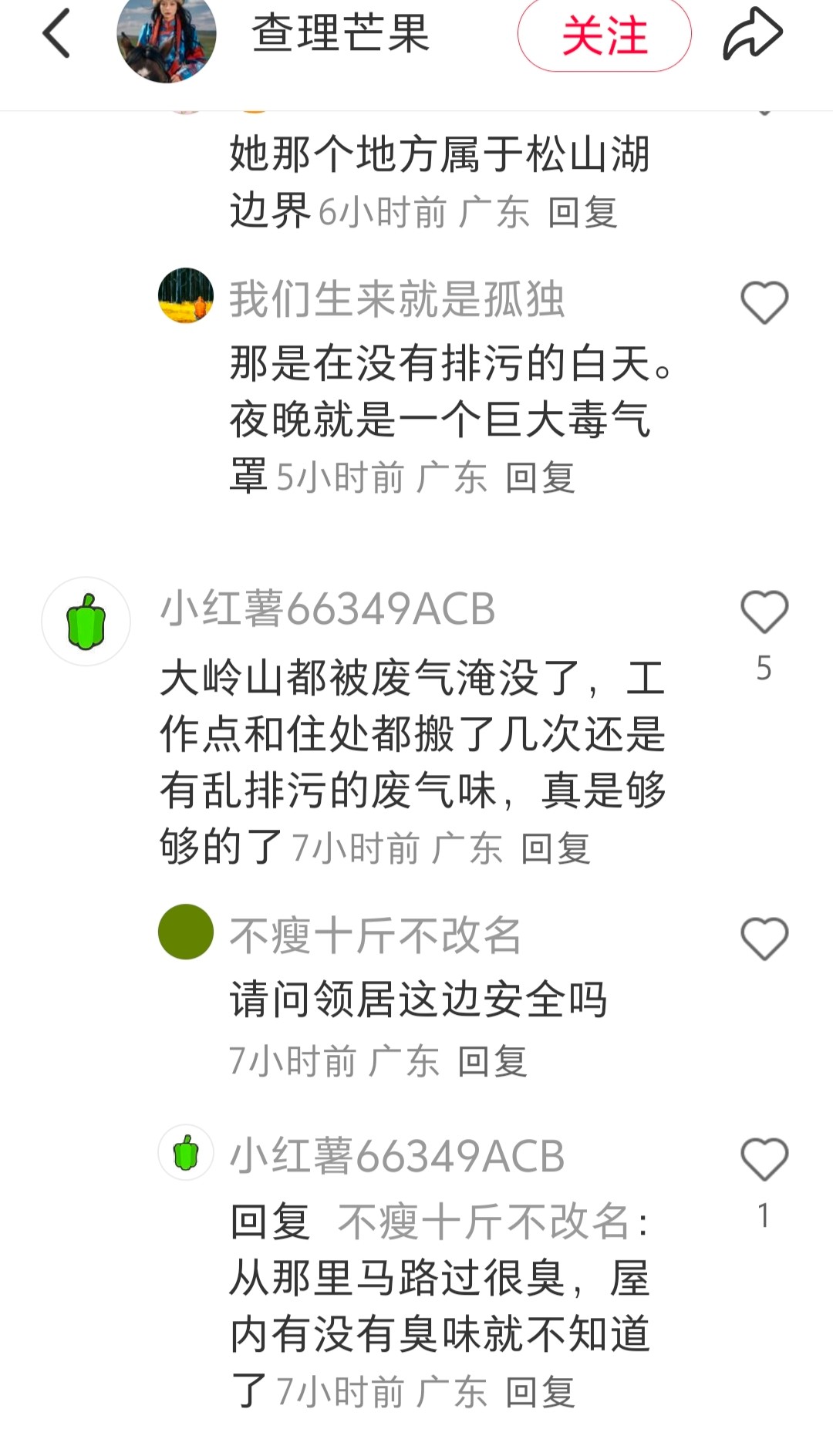Like the comment starting 从那里马路过很臭
This screenshot has height=1456, width=833.
[764, 1159]
